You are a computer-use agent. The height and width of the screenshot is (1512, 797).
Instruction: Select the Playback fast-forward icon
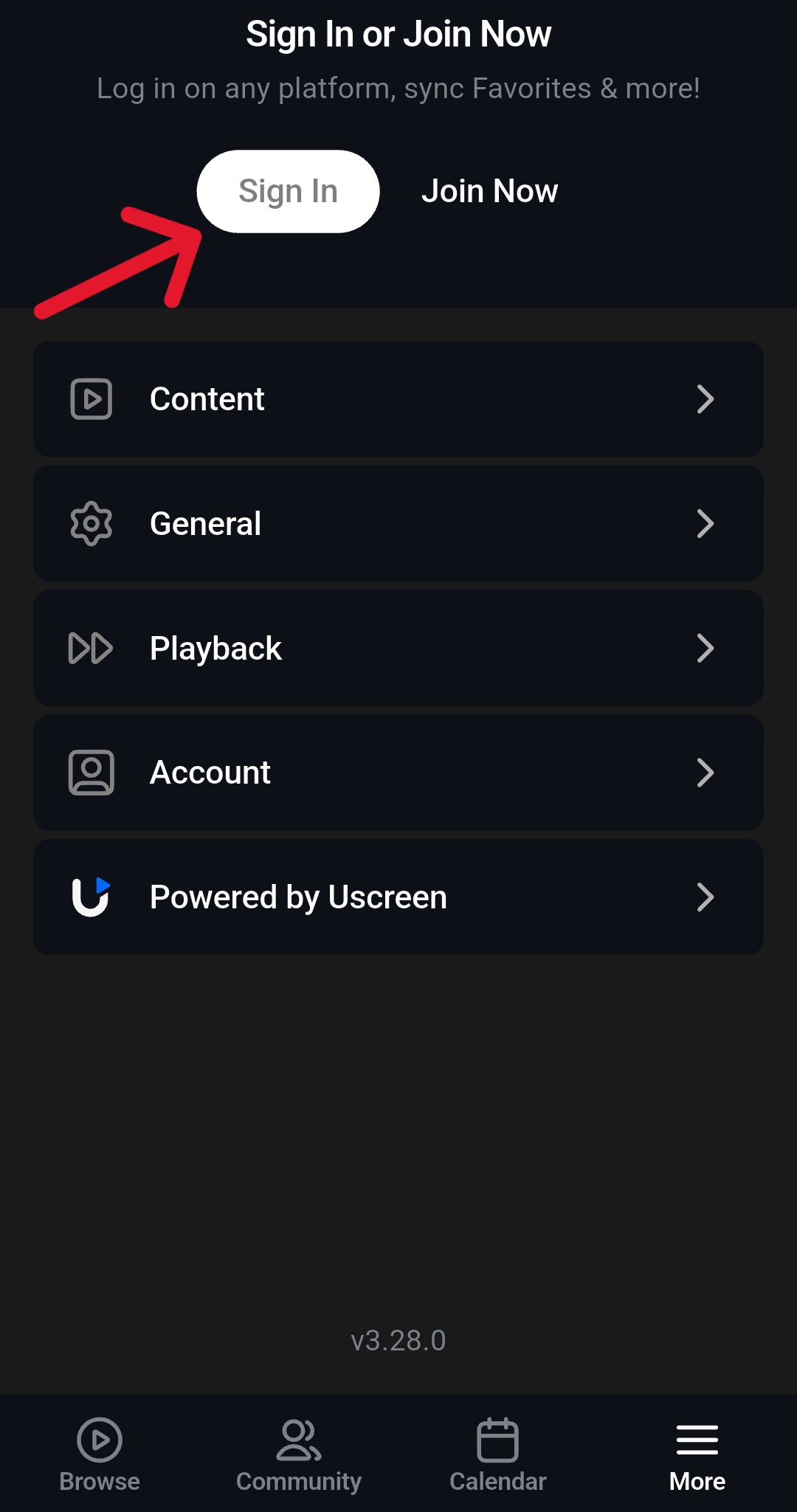[90, 648]
